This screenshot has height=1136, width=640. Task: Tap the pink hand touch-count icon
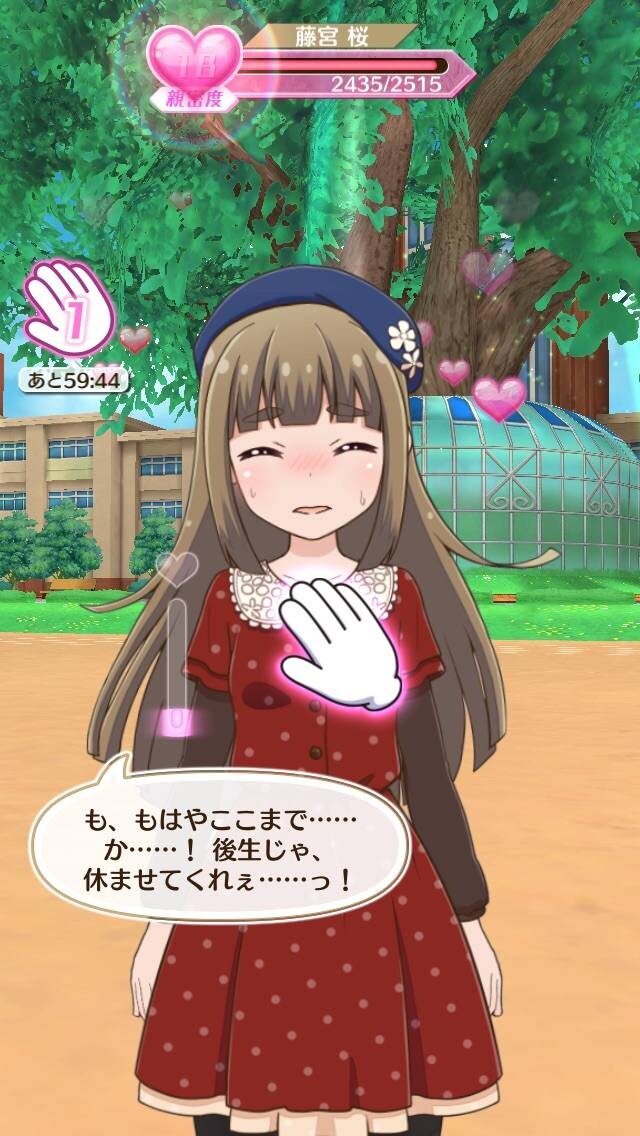point(70,307)
